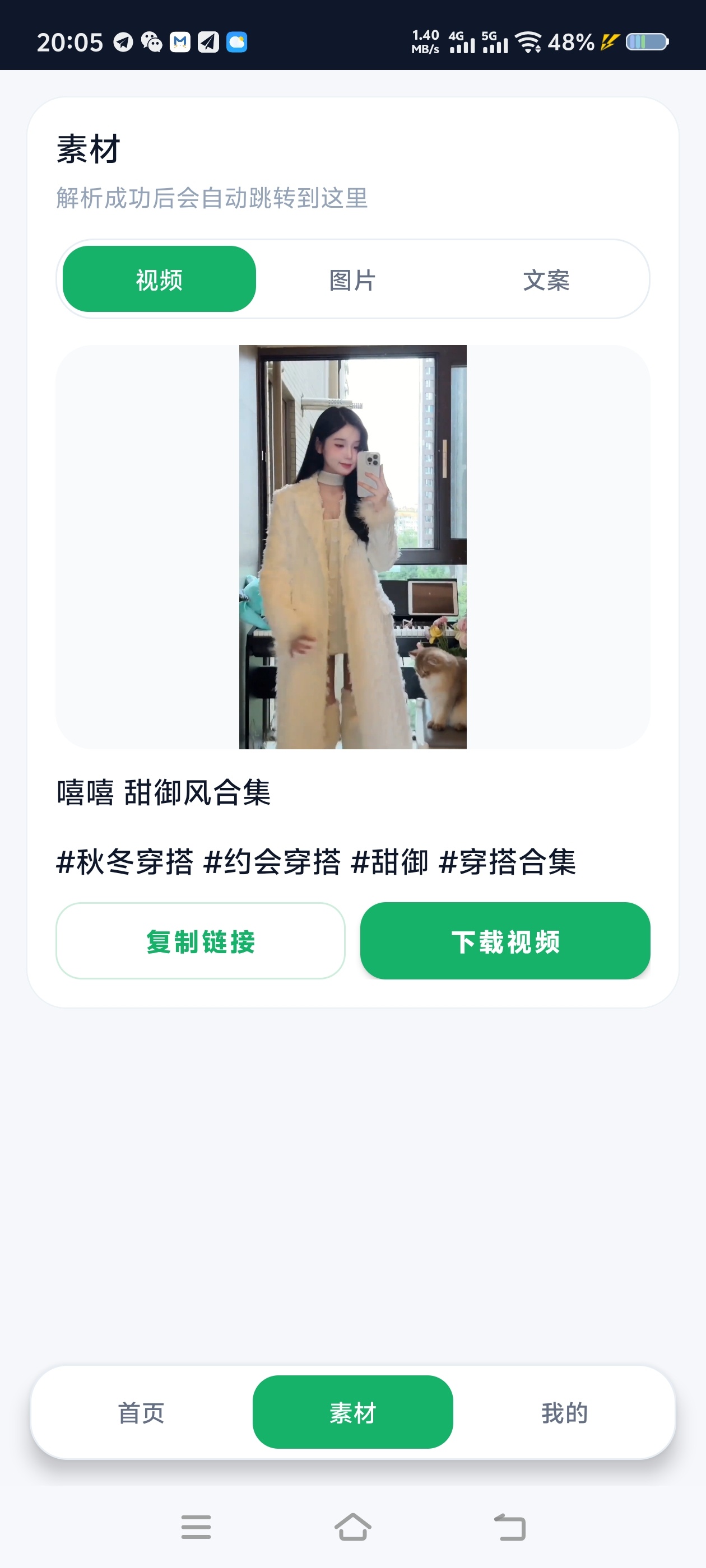Tap the system home button

[352, 1527]
